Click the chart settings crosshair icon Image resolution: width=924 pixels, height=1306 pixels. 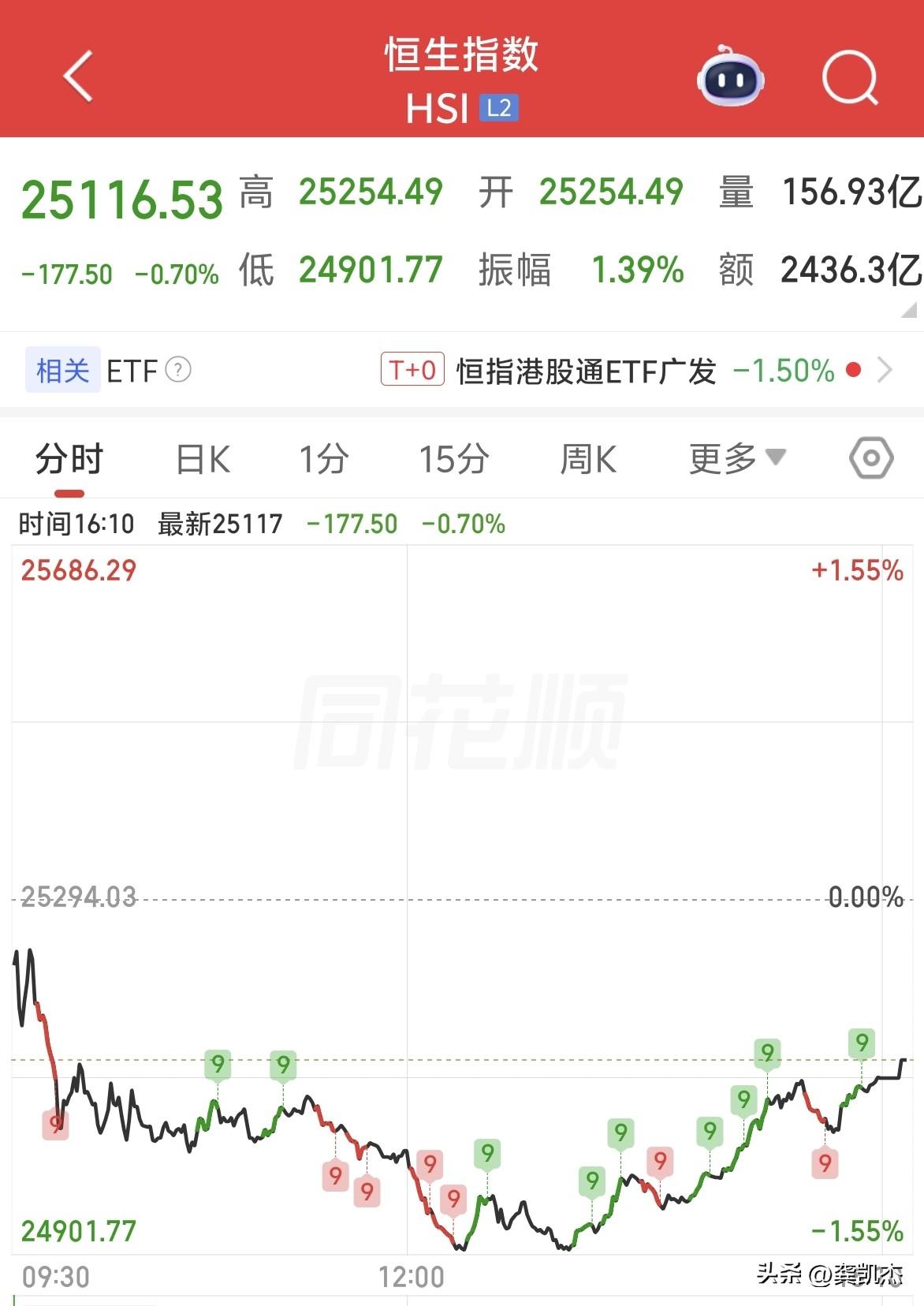(870, 457)
